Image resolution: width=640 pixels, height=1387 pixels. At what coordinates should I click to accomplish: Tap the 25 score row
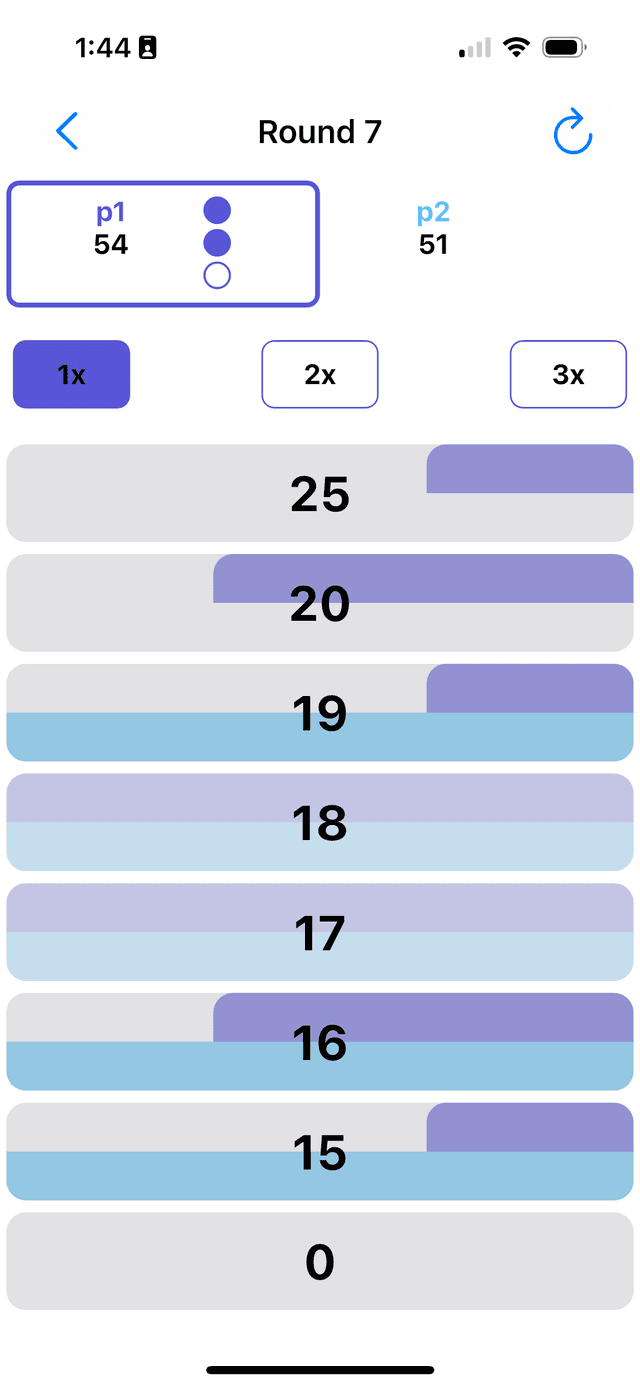tap(320, 493)
